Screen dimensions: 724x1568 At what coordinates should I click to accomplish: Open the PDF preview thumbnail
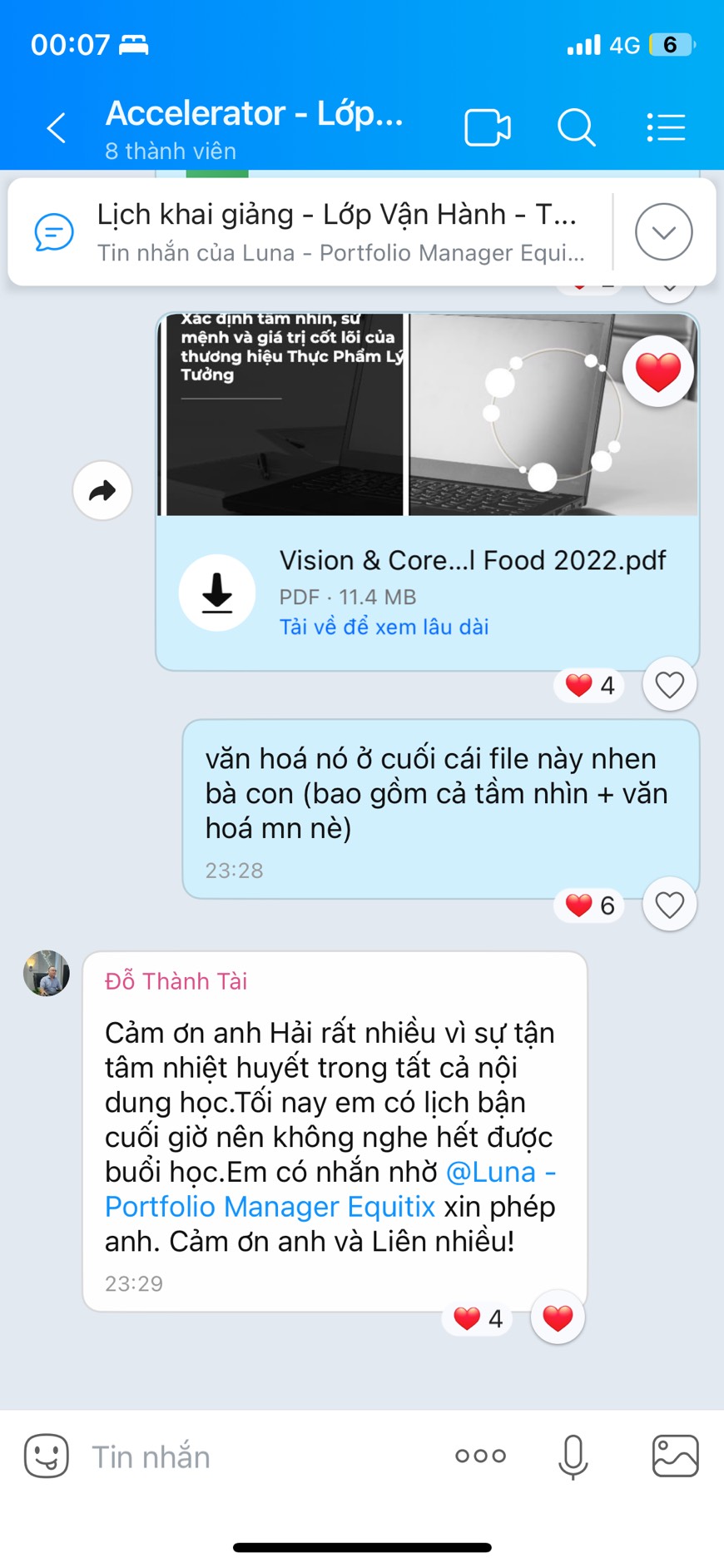point(428,414)
